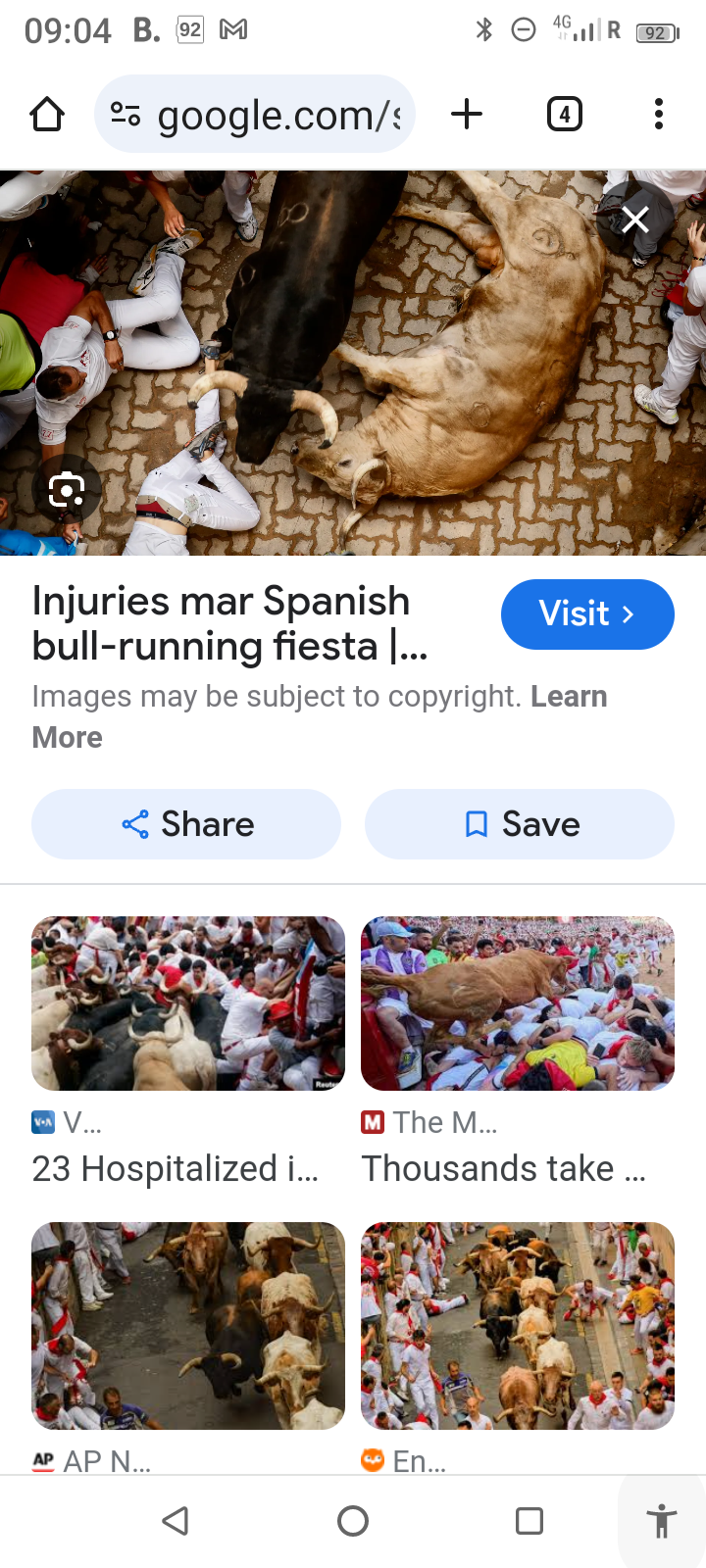Open the '23 Hospitalized' related image

tap(188, 1004)
